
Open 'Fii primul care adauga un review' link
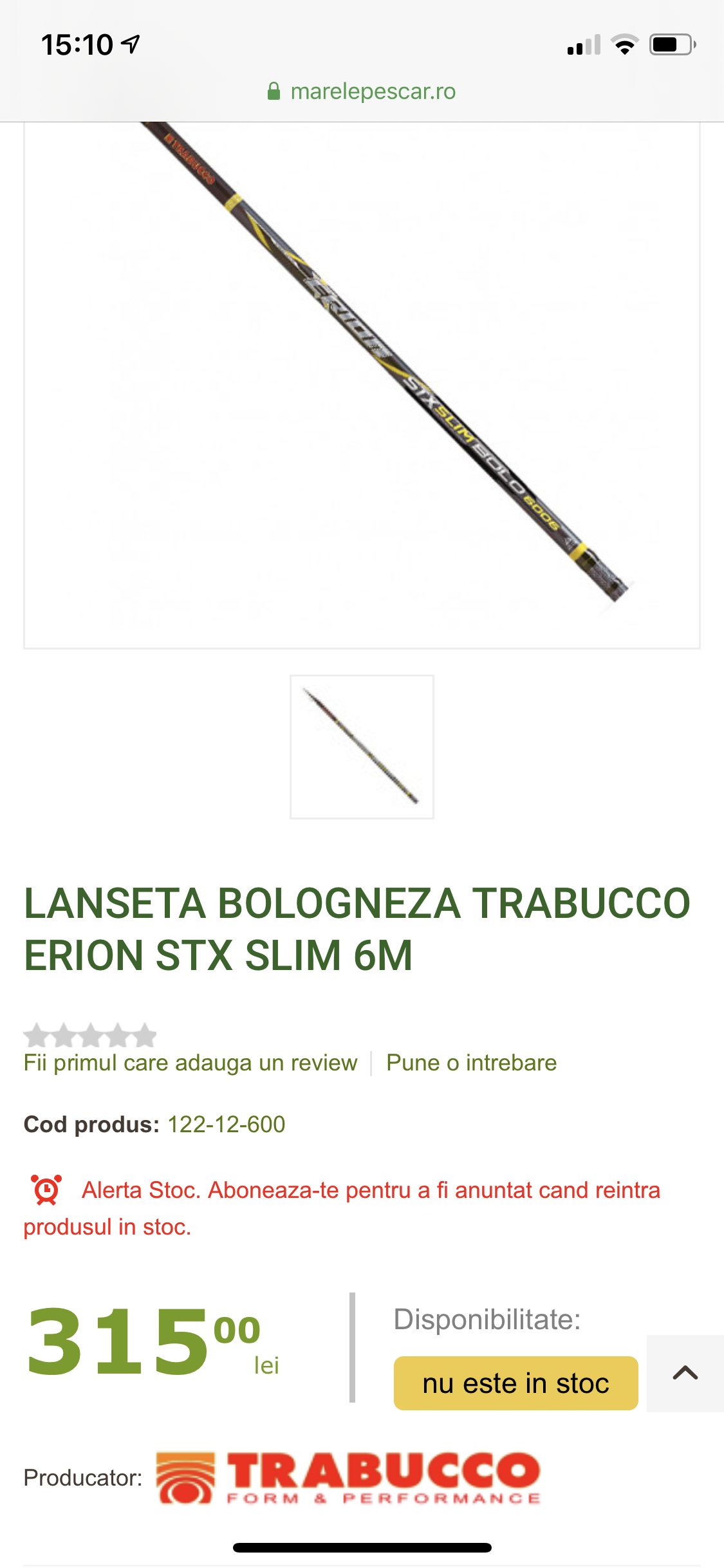[190, 1063]
